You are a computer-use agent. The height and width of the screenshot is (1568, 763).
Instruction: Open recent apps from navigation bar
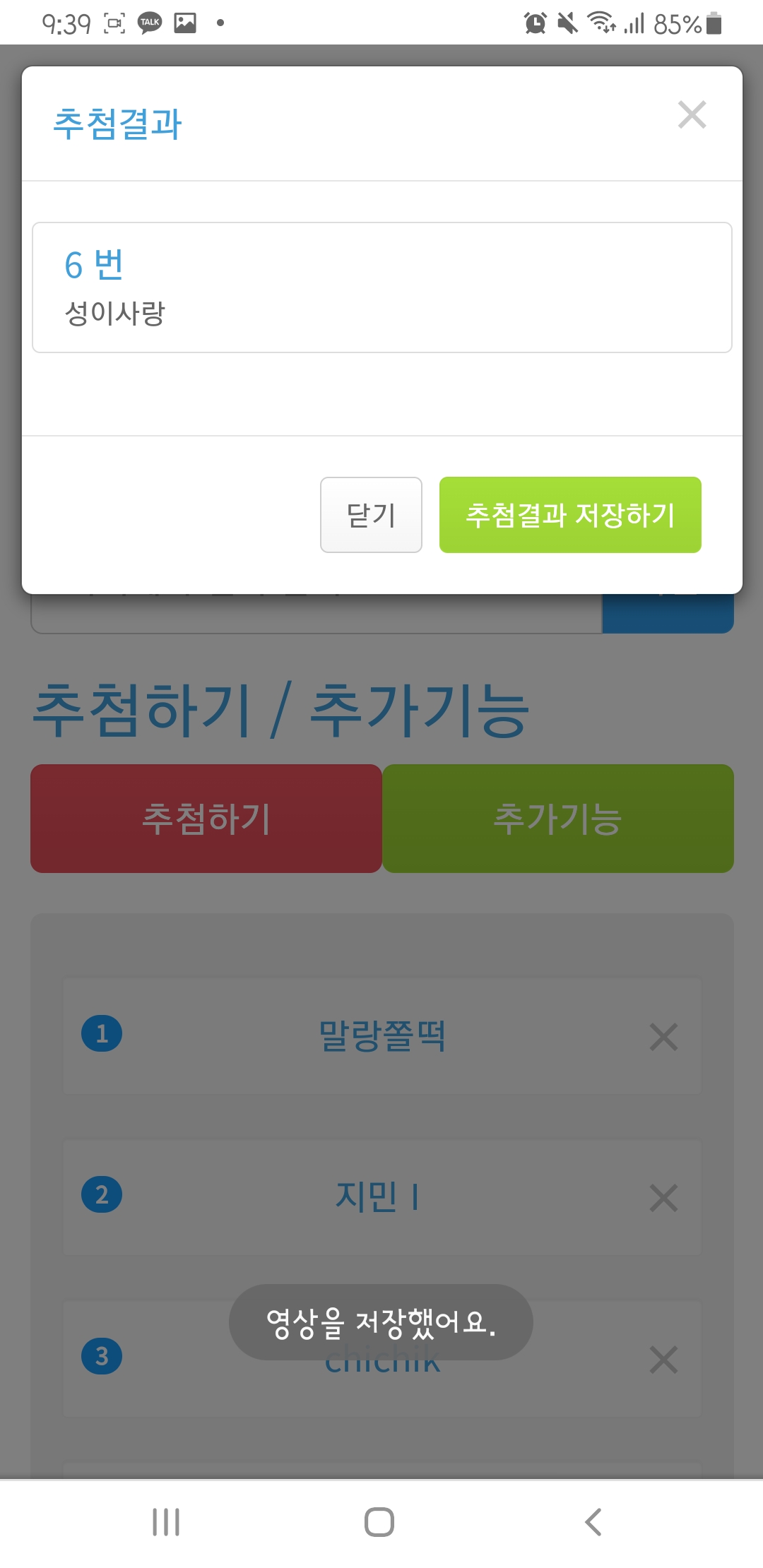166,1522
